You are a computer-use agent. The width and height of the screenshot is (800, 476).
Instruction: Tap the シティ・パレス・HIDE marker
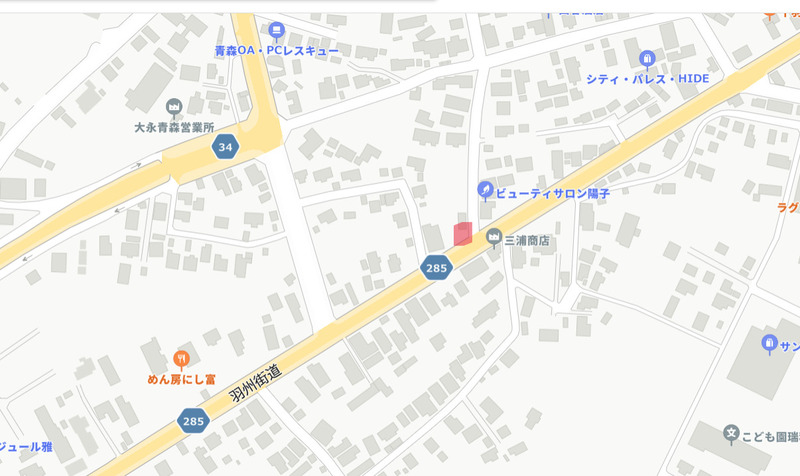pos(647,58)
